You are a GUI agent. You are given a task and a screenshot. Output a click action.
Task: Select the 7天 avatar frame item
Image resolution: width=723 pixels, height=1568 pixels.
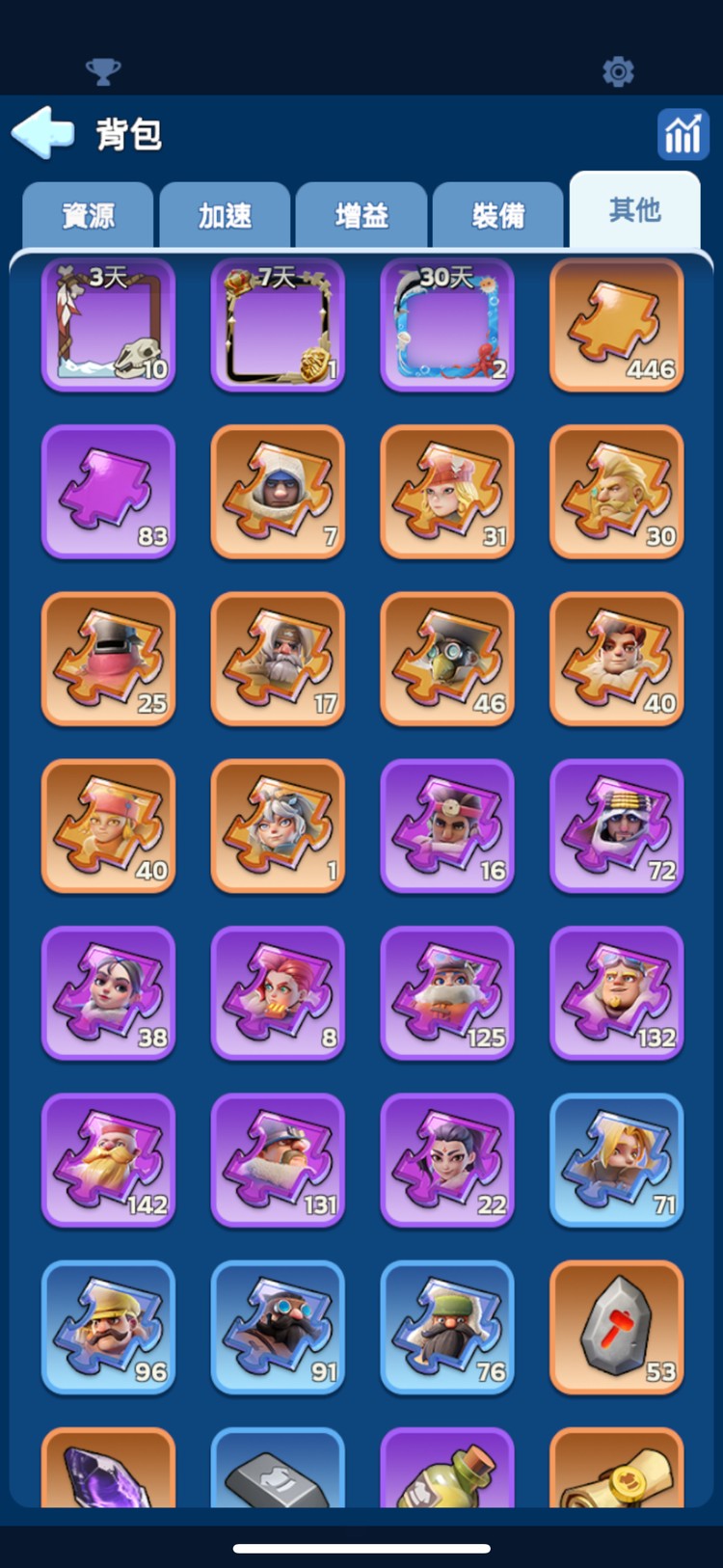[278, 325]
